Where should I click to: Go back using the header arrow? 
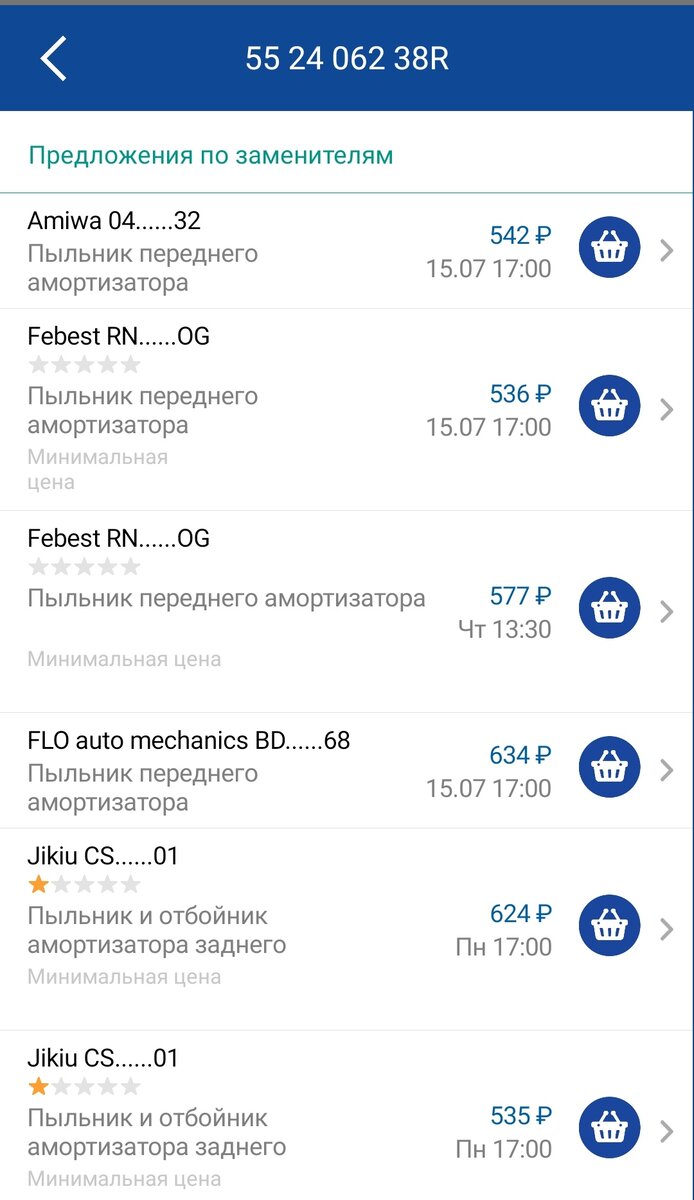click(54, 58)
